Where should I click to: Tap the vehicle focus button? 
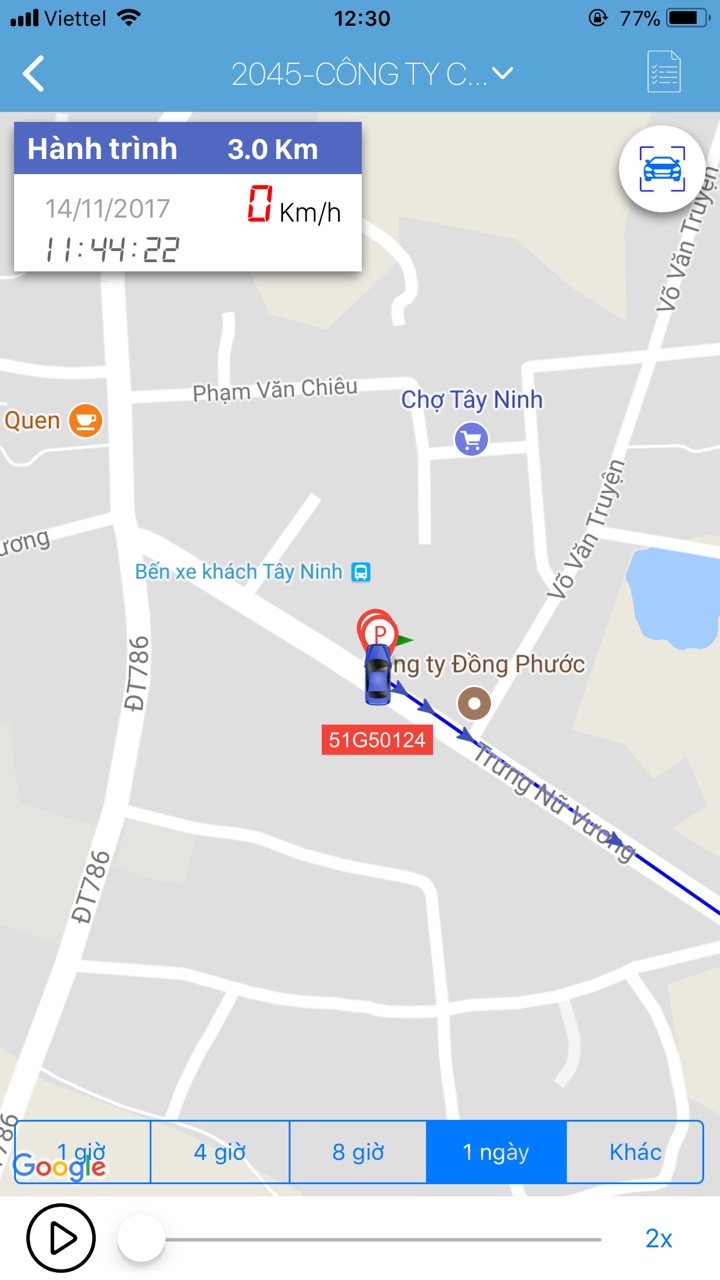662,170
